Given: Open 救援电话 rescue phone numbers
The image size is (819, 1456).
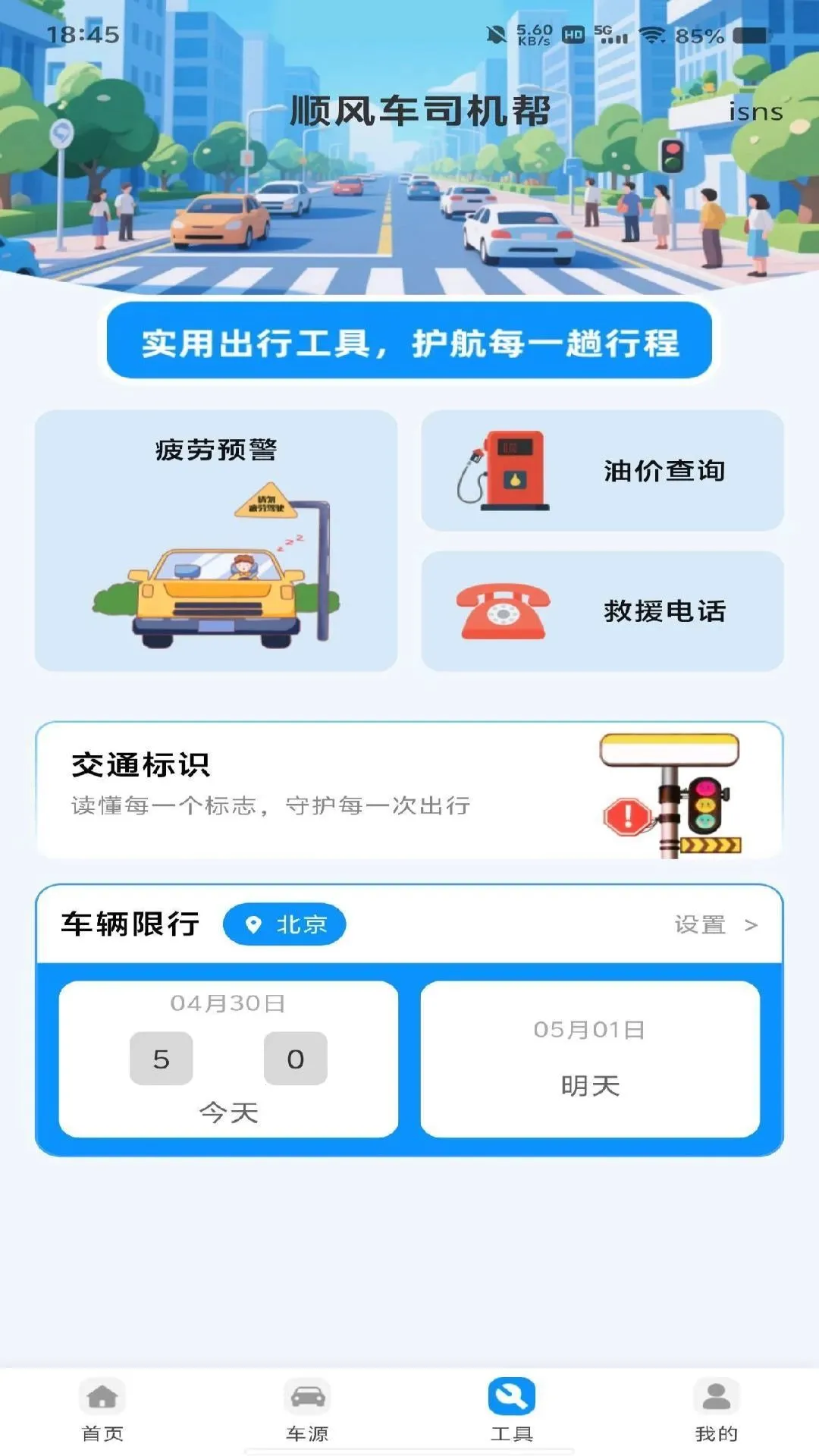Looking at the screenshot, I should click(x=602, y=611).
